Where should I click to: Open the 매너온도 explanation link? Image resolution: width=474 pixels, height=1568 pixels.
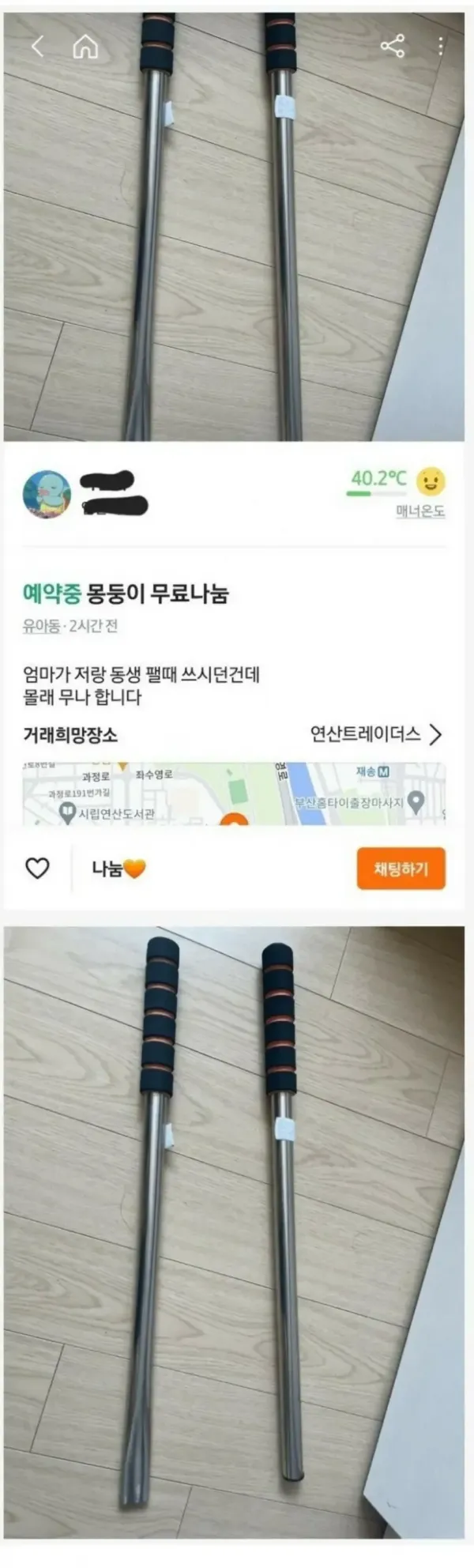[420, 511]
